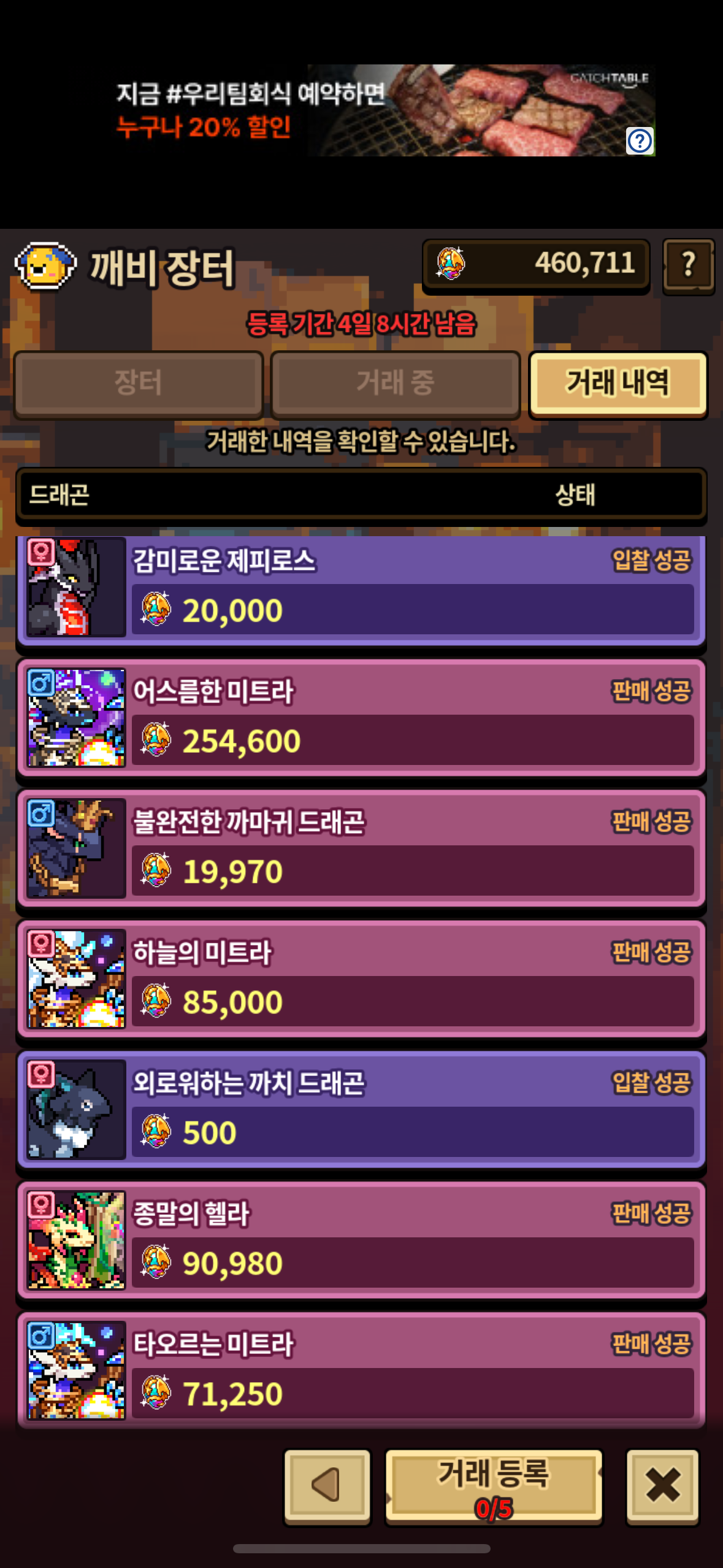This screenshot has width=723, height=1568.
Task: Open the 어스름한 미트라 trade entry
Action: (361, 718)
